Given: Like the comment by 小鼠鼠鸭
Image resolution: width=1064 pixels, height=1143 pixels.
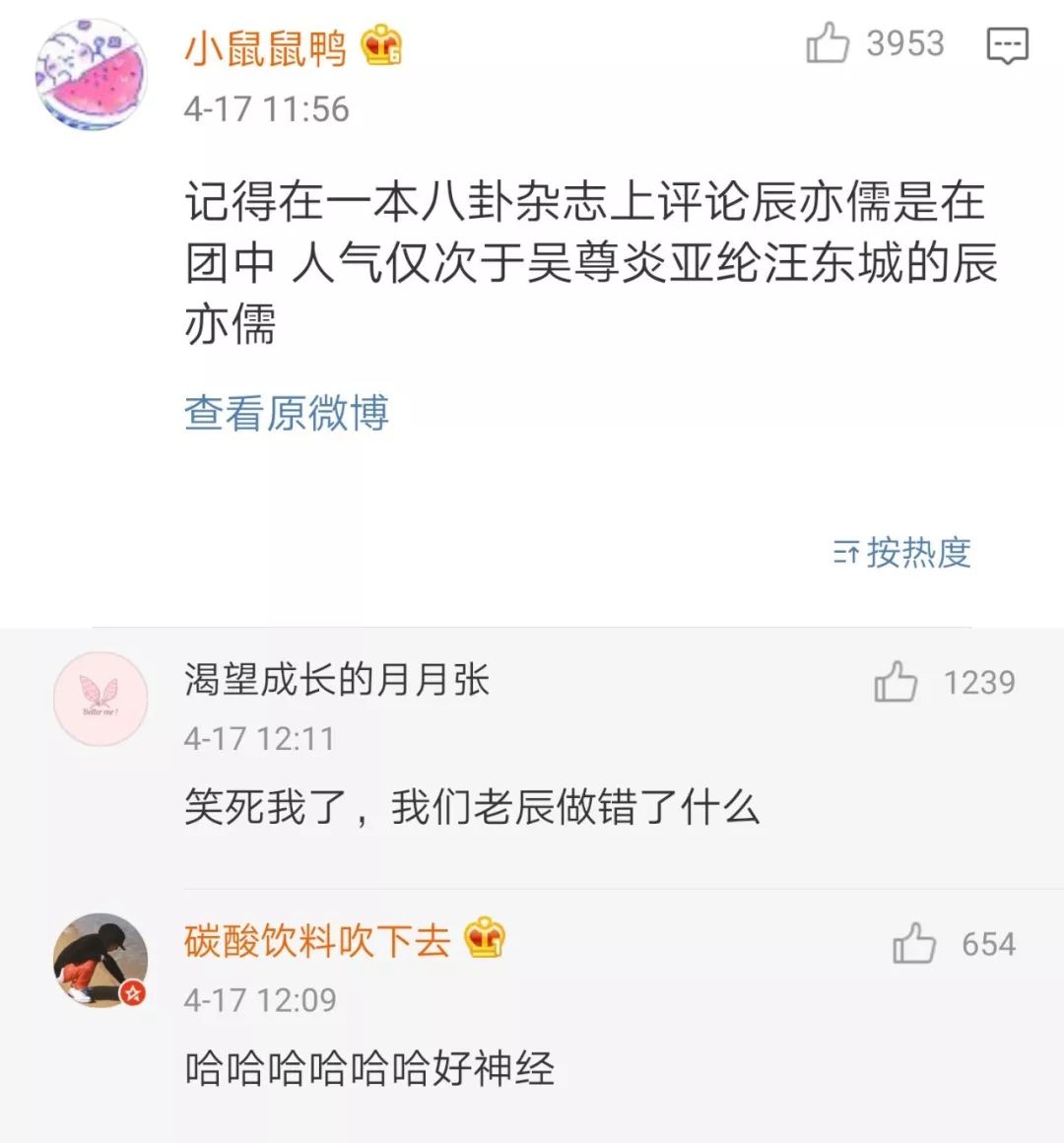Looking at the screenshot, I should click(x=828, y=43).
